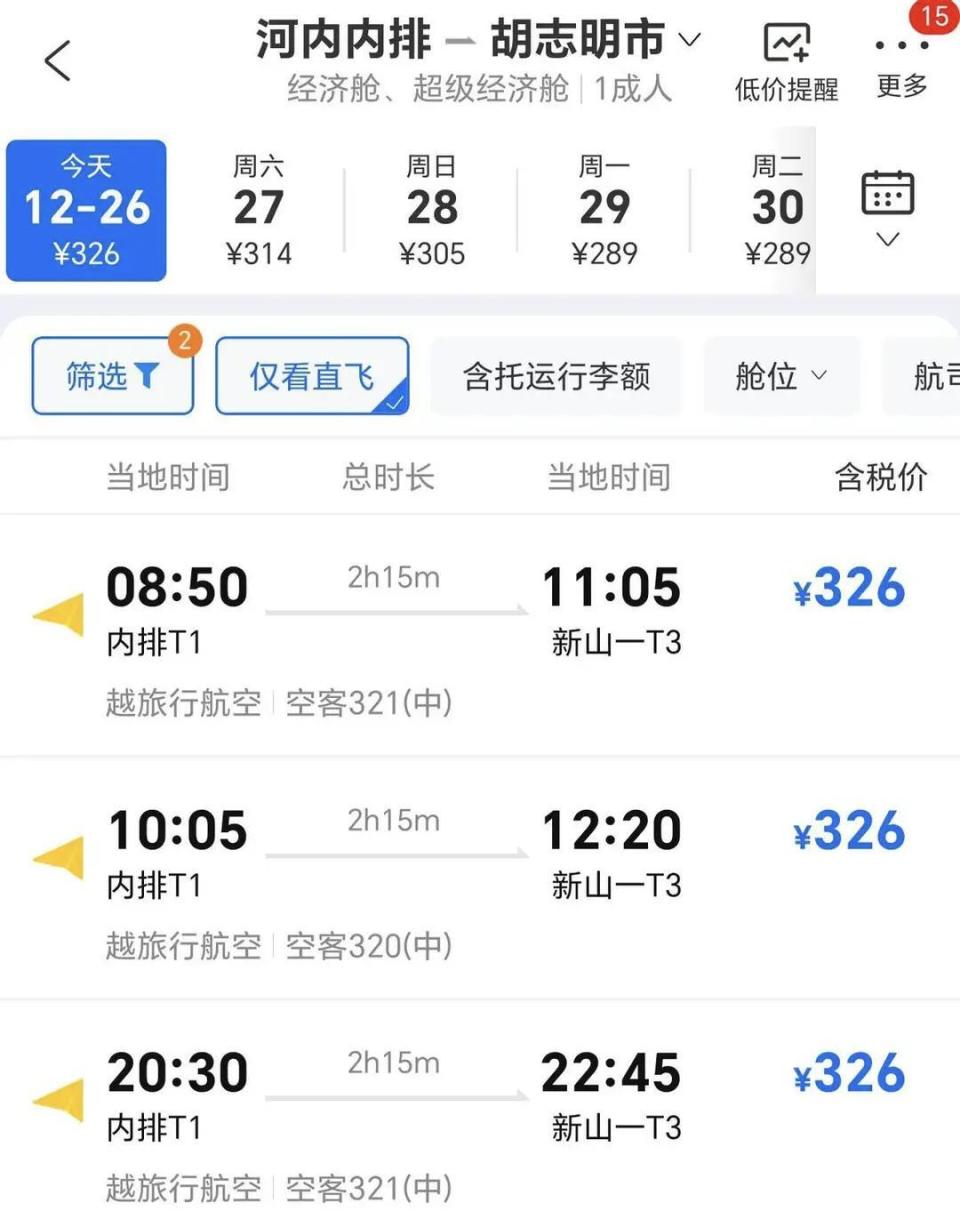Open the calendar icon to pick dates

(x=886, y=190)
